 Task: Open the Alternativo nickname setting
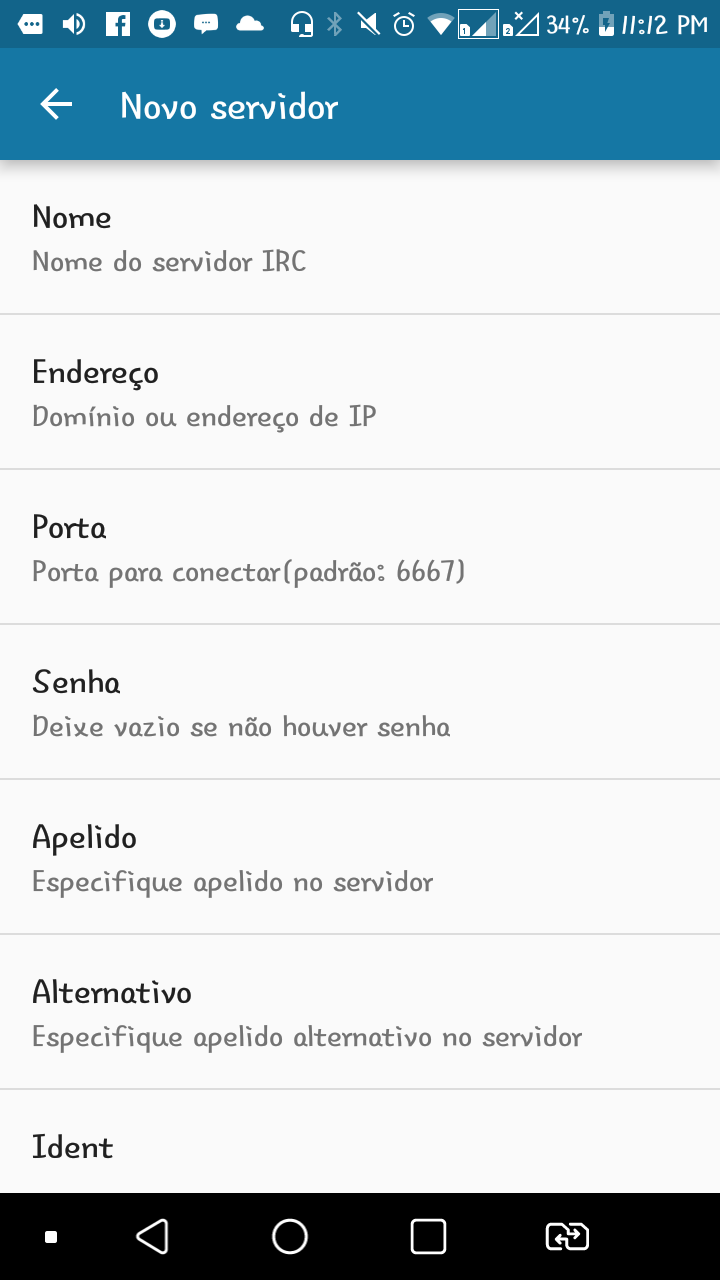360,1012
